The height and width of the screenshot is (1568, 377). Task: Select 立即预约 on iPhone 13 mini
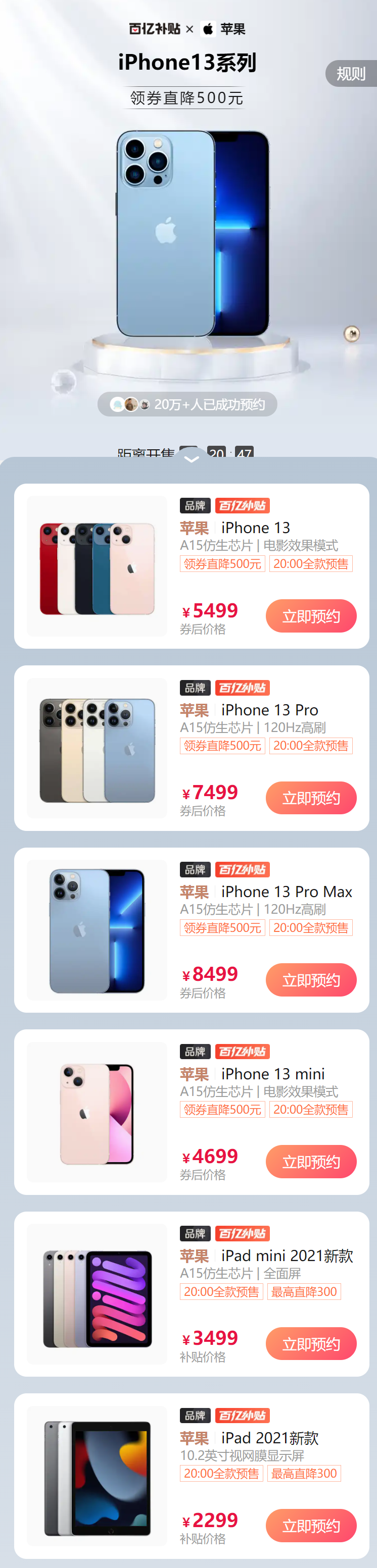(311, 1162)
